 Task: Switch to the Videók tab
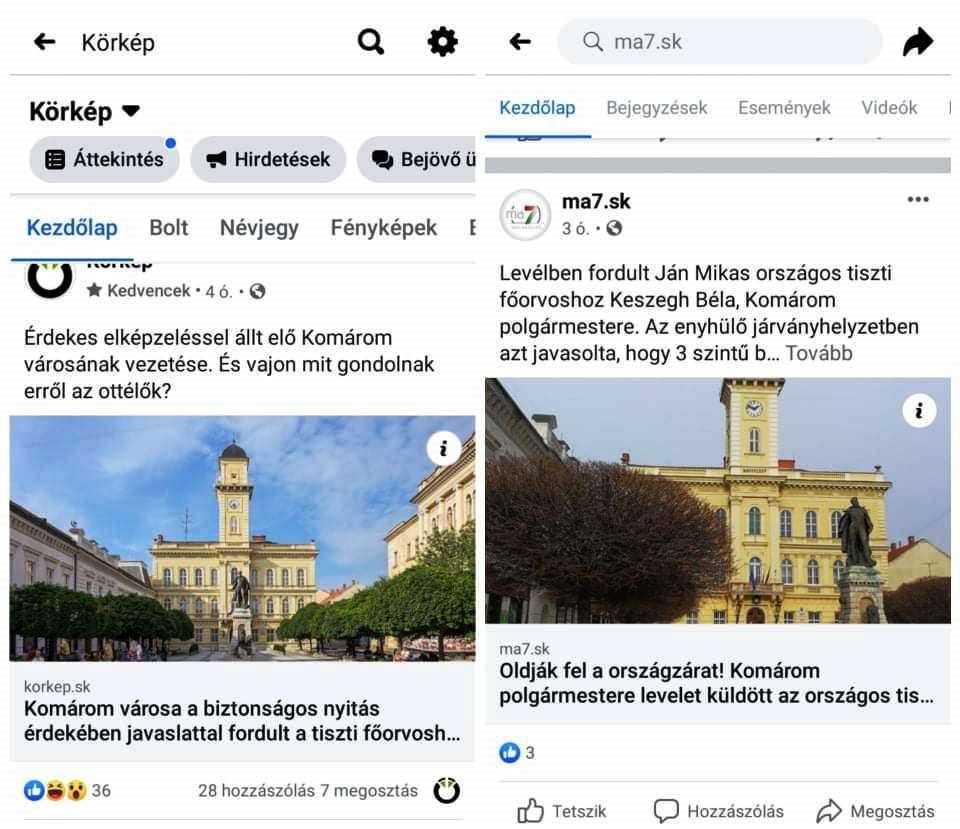point(889,108)
